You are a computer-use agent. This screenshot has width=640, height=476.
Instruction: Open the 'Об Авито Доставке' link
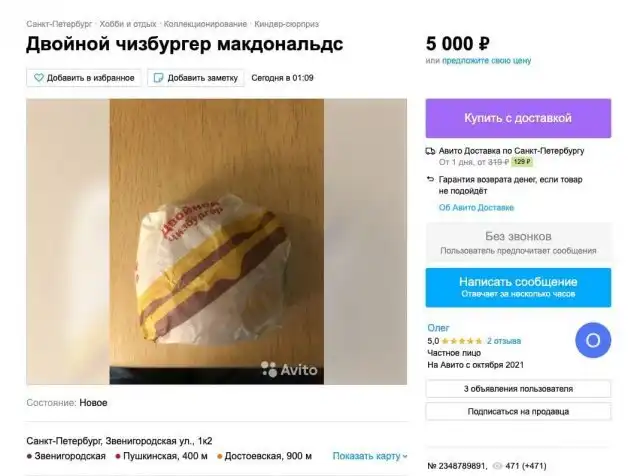tap(476, 207)
